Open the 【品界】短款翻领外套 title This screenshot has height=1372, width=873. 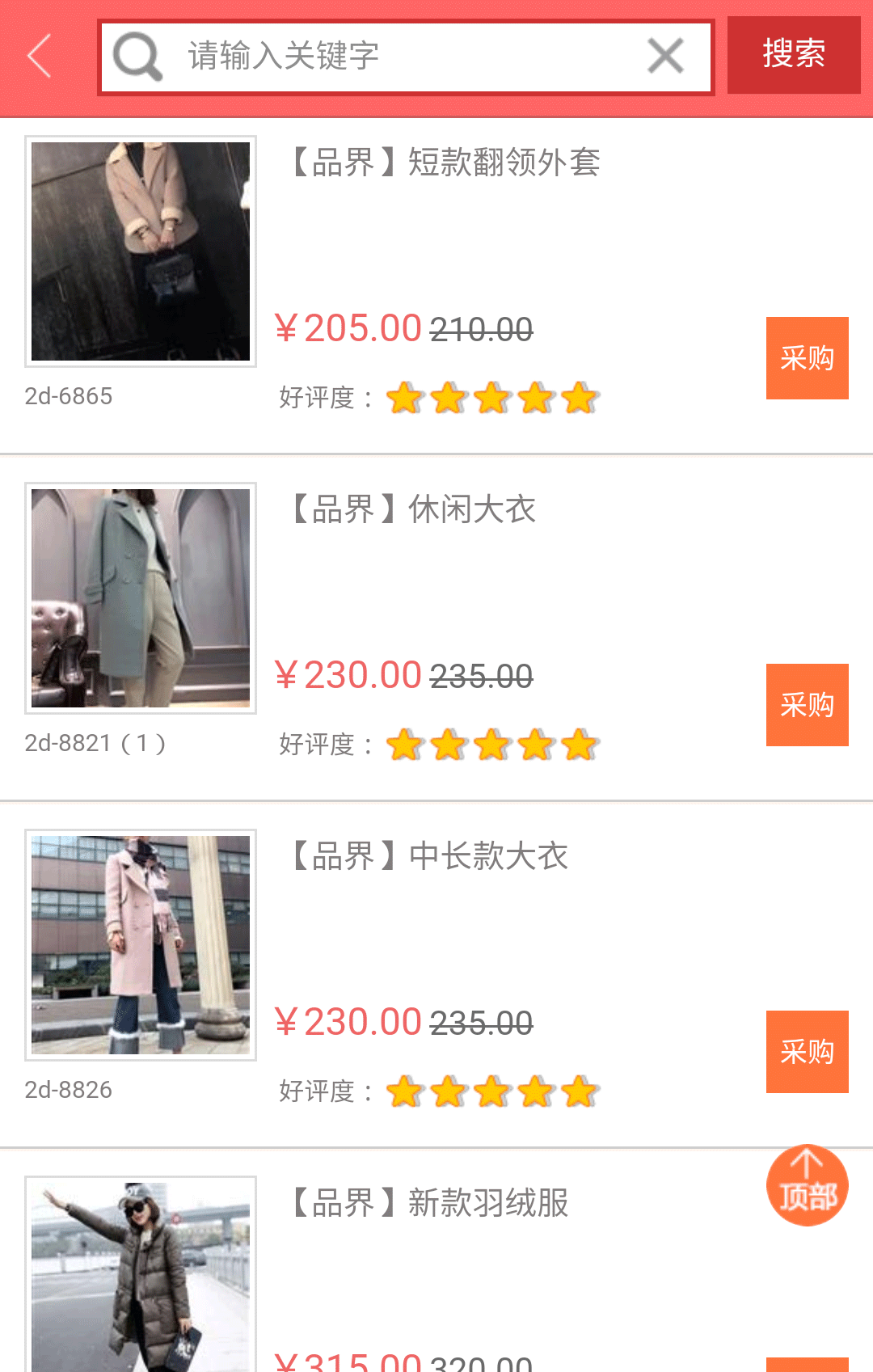tap(443, 163)
